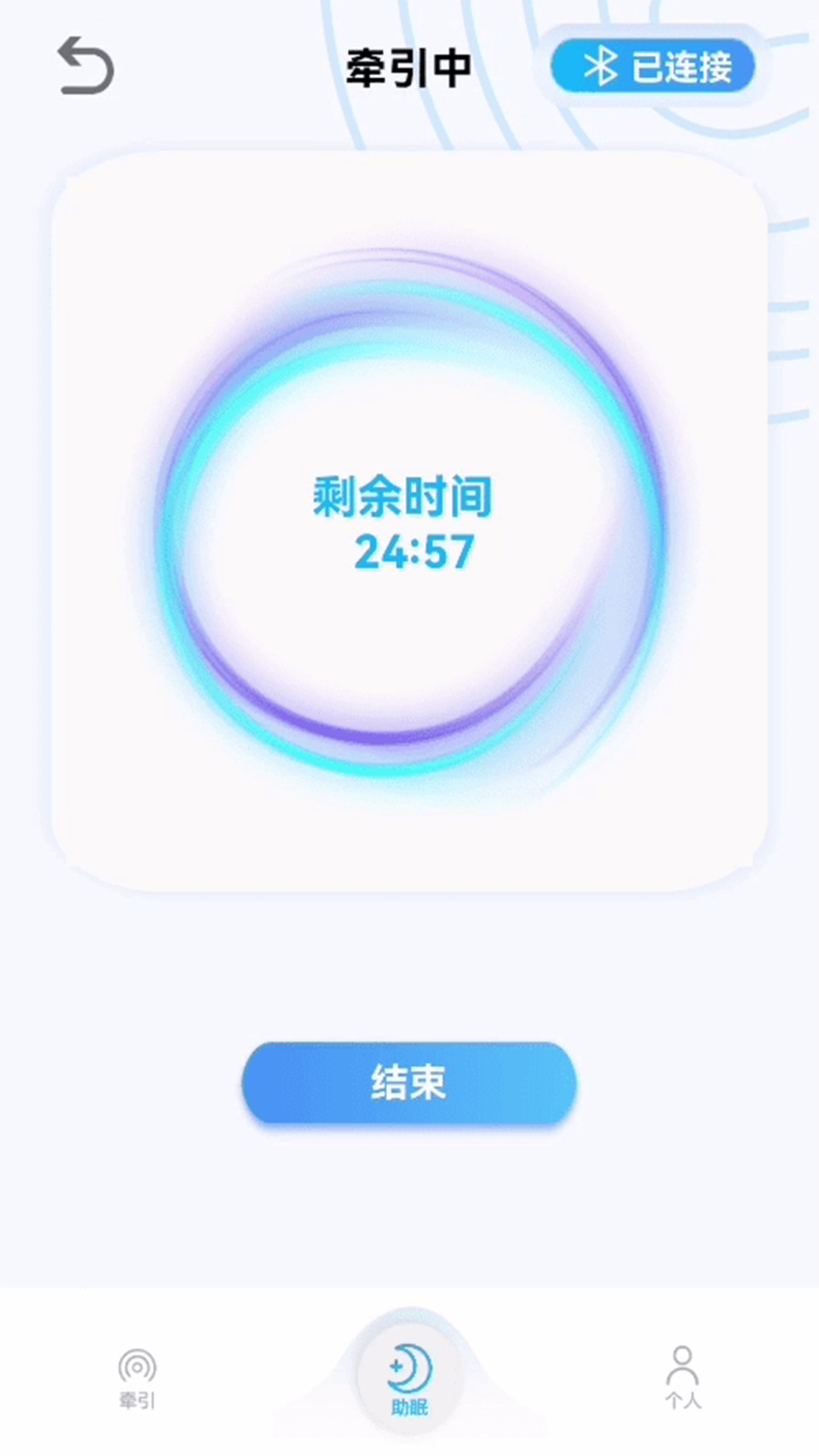Open the 牵引 tab

point(135,1380)
